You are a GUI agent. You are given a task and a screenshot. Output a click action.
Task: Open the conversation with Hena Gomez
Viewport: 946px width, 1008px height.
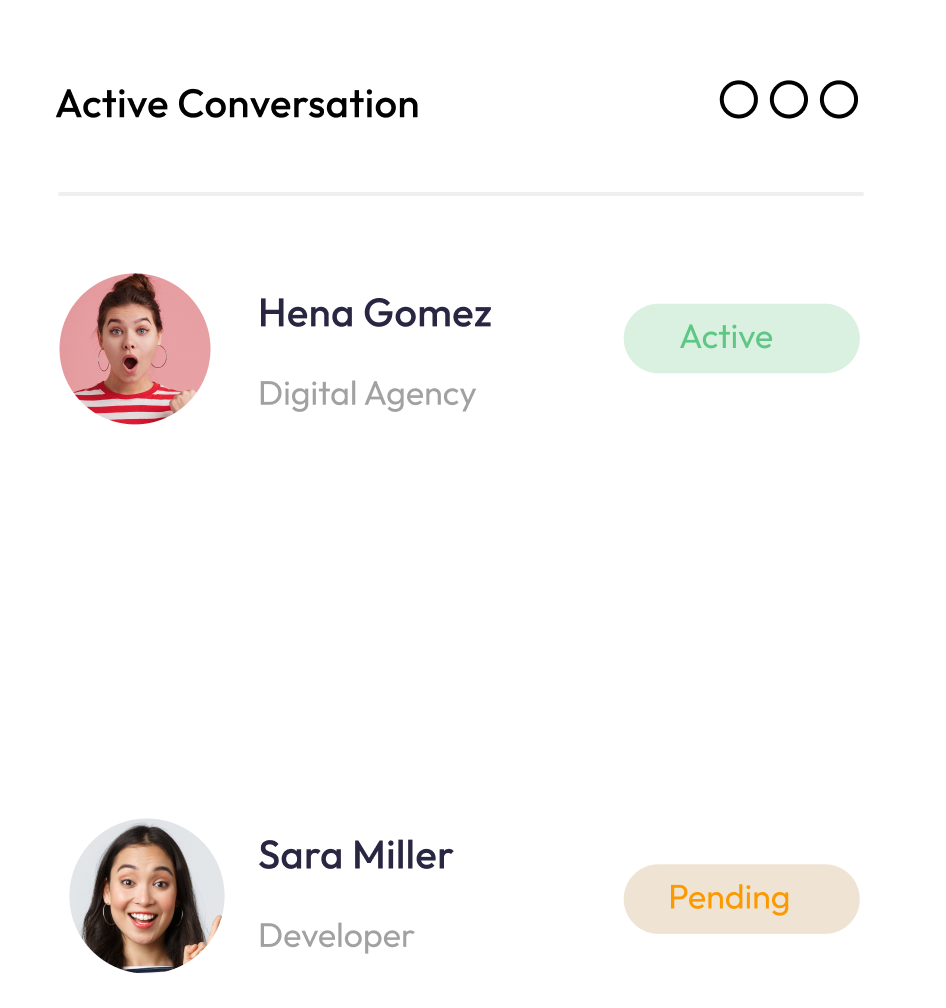374,314
